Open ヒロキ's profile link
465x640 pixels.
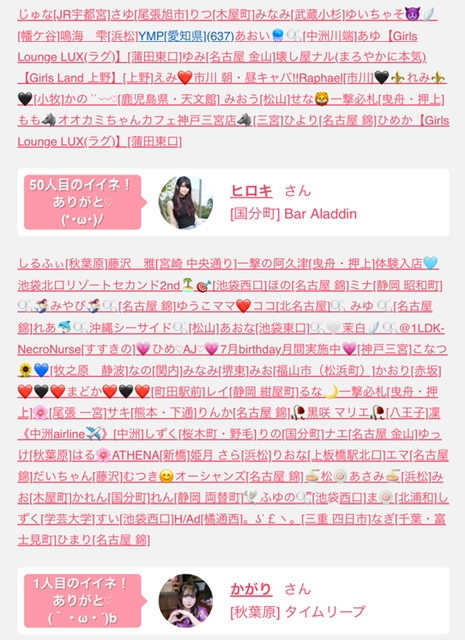pos(251,191)
